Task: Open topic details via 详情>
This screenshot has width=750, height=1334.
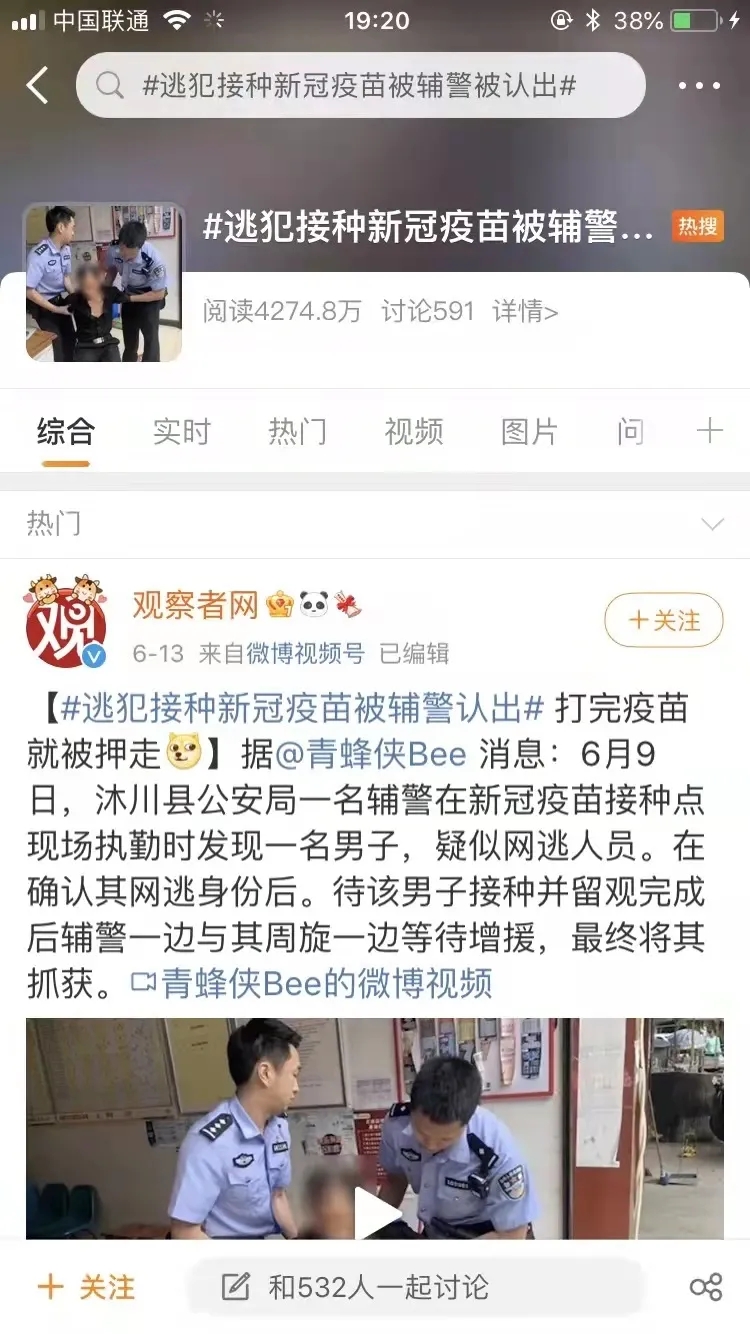Action: [525, 311]
